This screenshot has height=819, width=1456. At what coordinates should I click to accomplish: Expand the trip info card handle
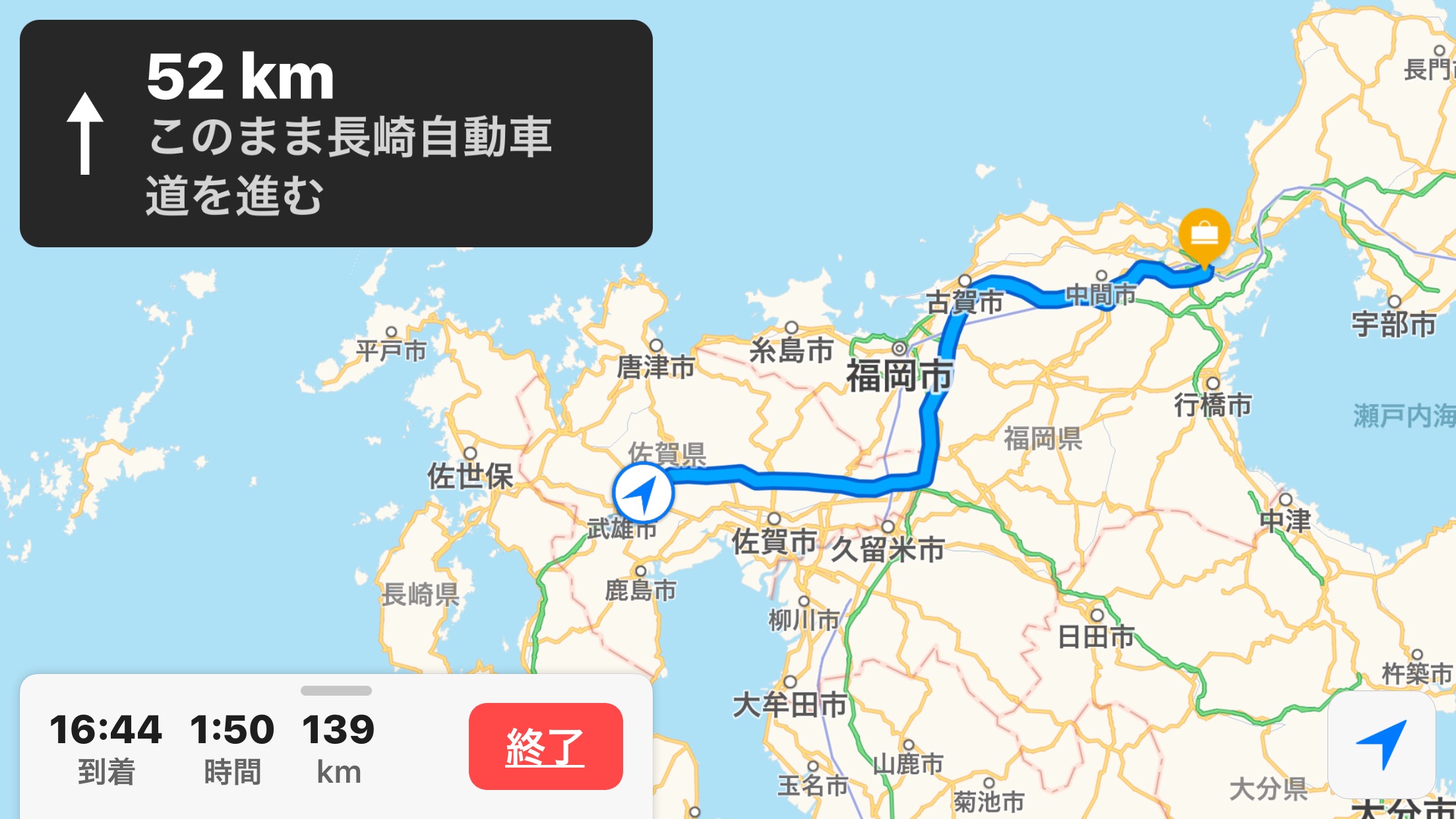click(336, 690)
